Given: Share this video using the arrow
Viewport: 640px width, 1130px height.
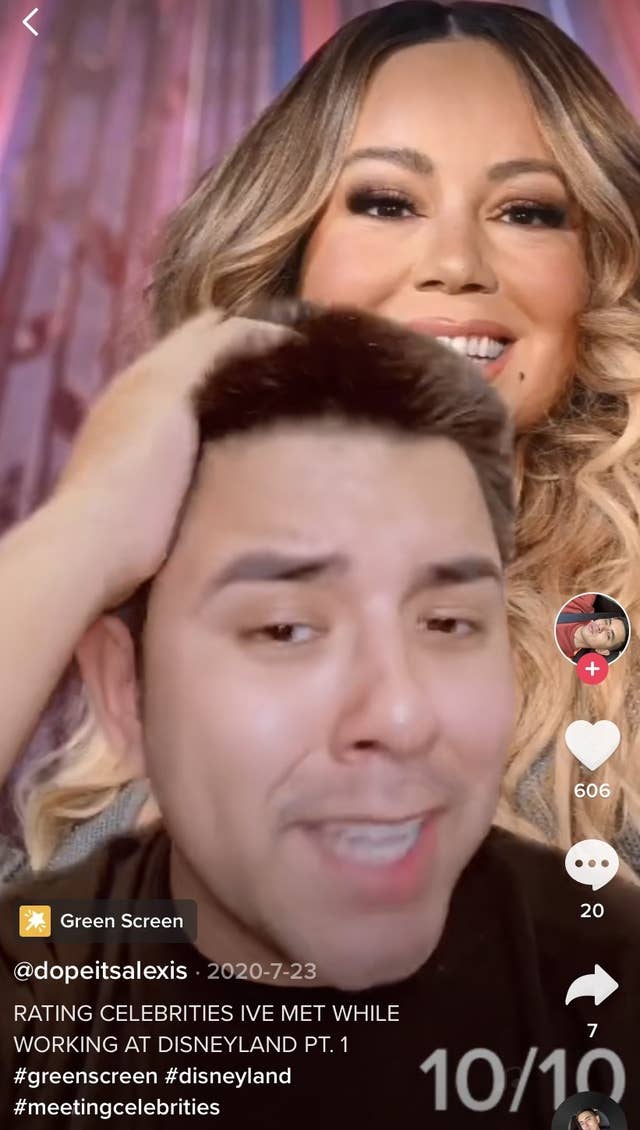Looking at the screenshot, I should coord(592,987).
